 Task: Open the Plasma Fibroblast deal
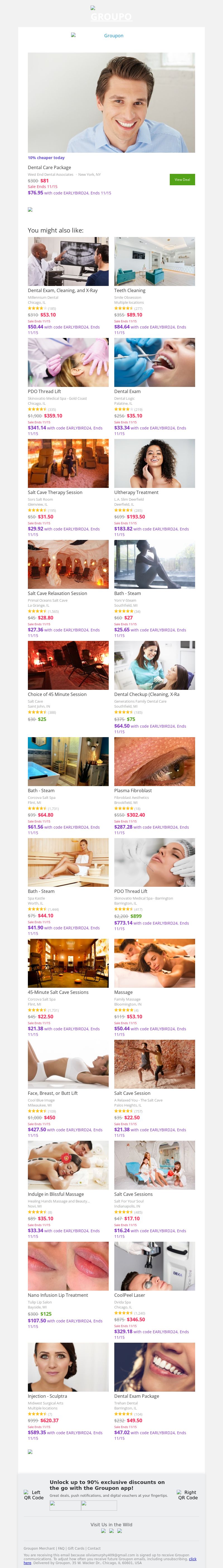click(155, 762)
